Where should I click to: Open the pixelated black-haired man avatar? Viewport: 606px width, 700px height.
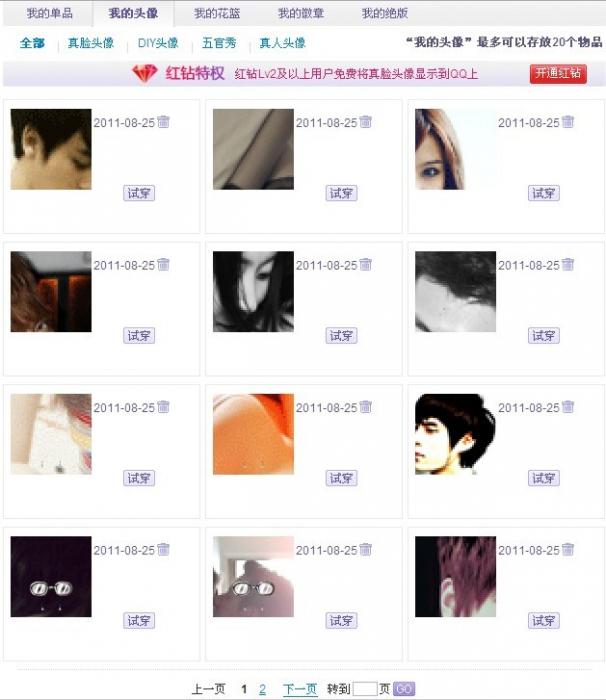[x=456, y=434]
